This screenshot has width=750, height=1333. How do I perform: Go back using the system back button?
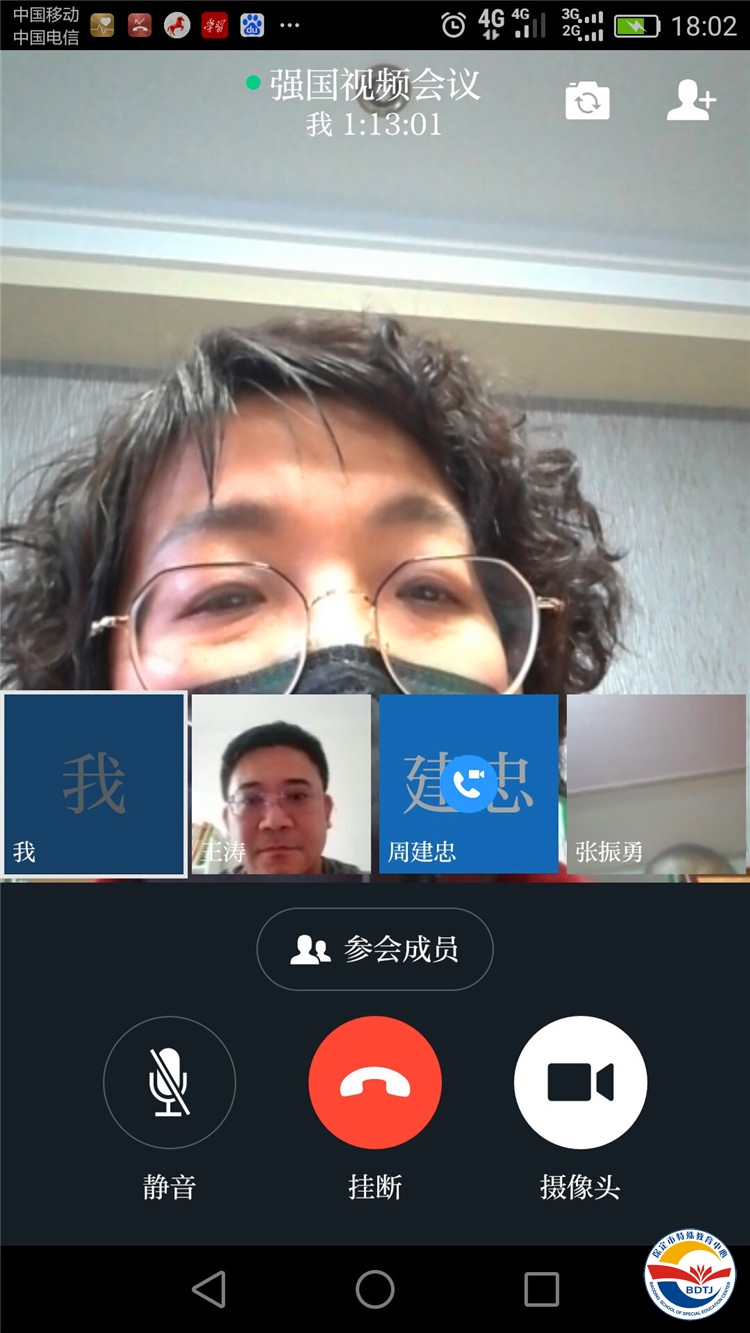point(209,1290)
